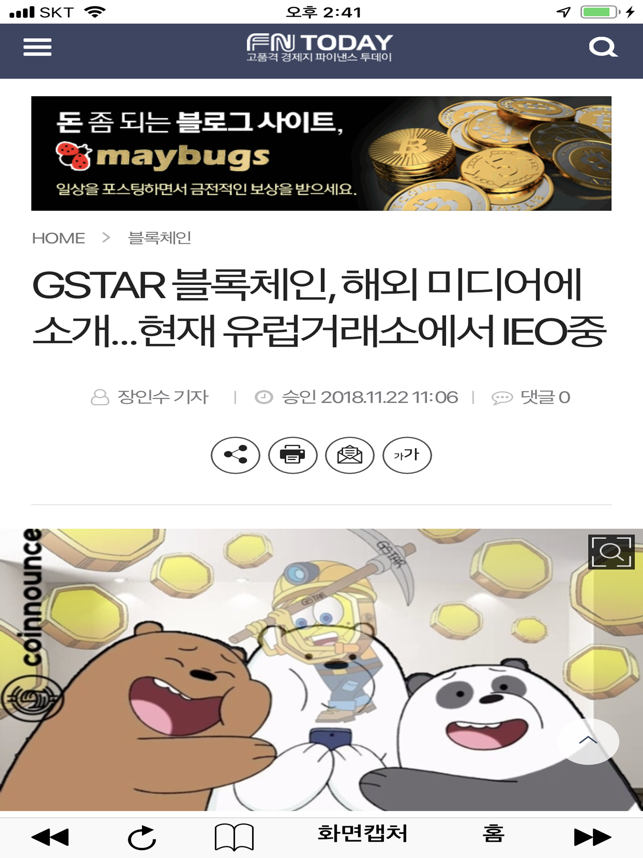Open the 블록체인 category breadcrumb
This screenshot has height=858, width=643.
pyautogui.click(x=159, y=238)
